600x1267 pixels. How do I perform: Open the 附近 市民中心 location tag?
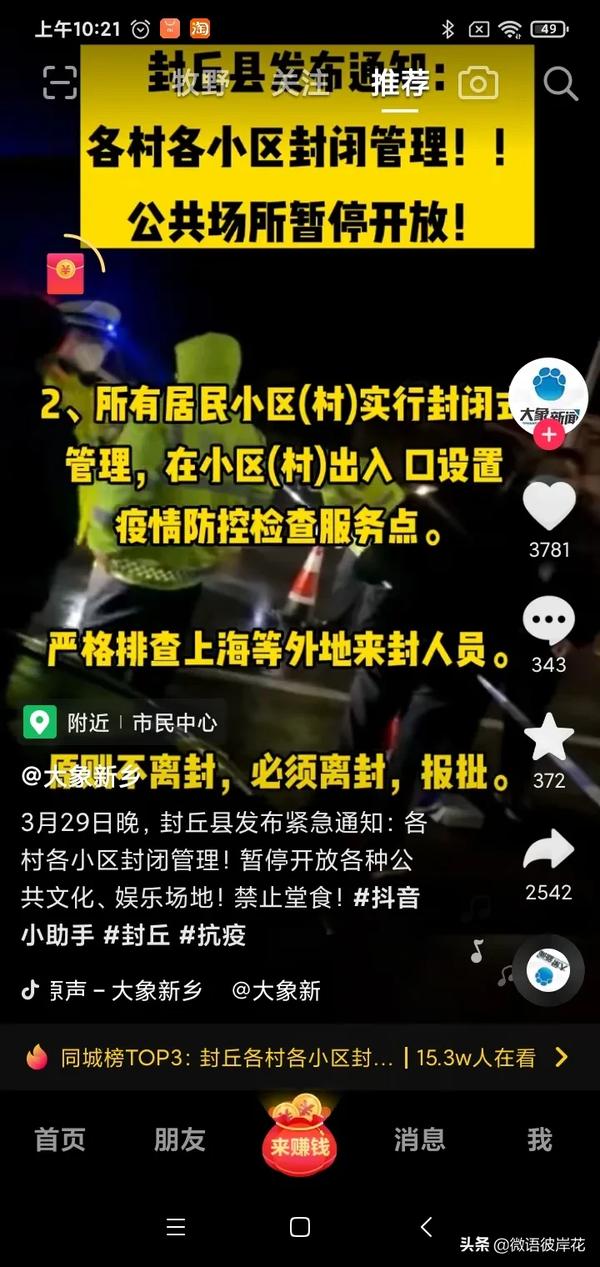click(120, 722)
